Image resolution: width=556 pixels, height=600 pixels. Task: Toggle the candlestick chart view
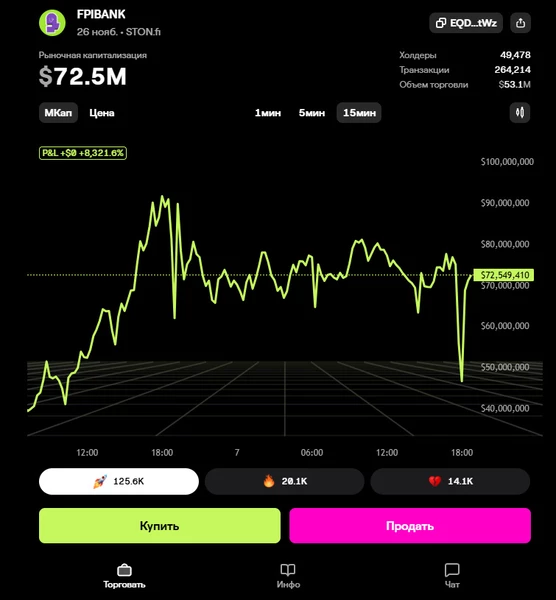coord(520,112)
